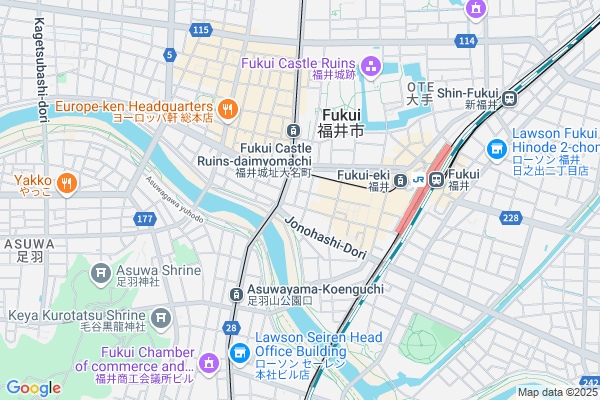Tap the Fukui Castle Ruins marker
This screenshot has width=600, height=400.
[372, 68]
